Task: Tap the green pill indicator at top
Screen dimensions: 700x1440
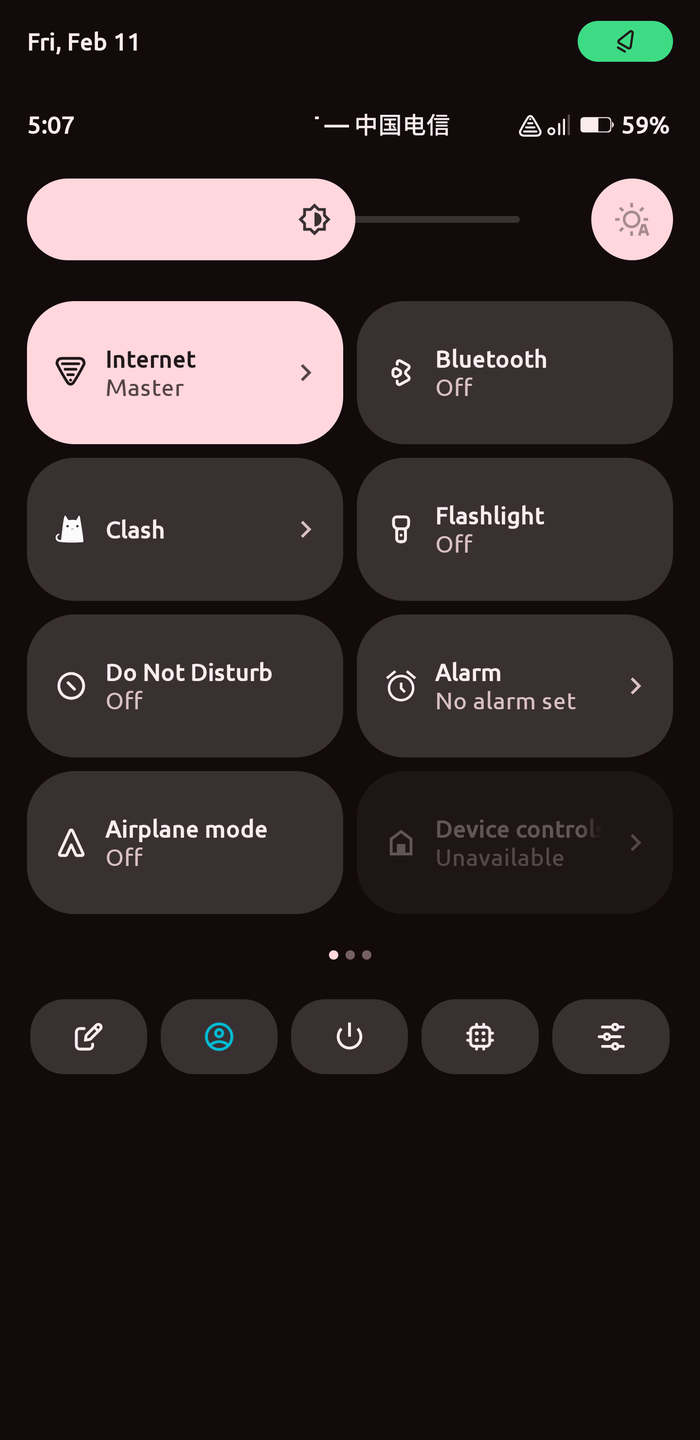Action: (625, 42)
